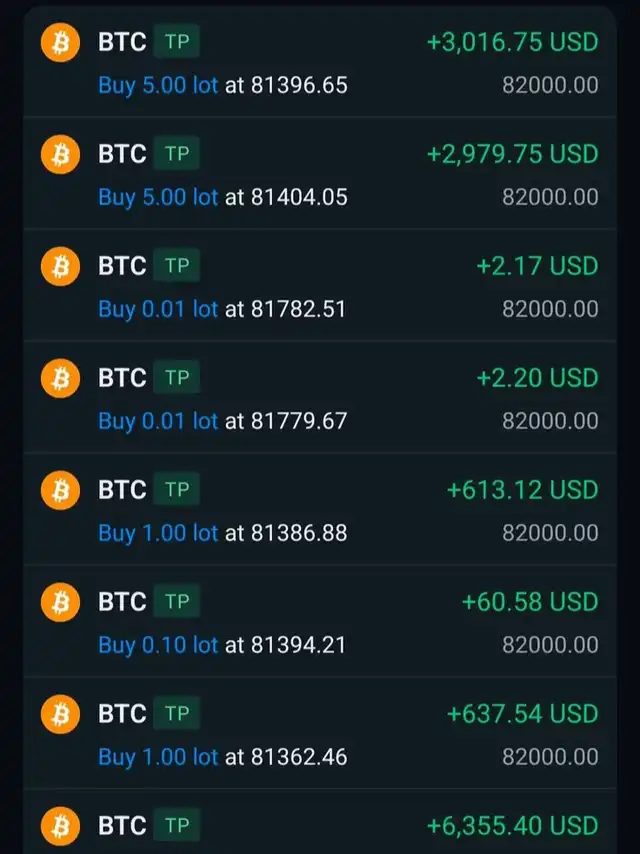640x854 pixels.
Task: View the BTC trade with +637.54 USD profit
Action: click(319, 734)
